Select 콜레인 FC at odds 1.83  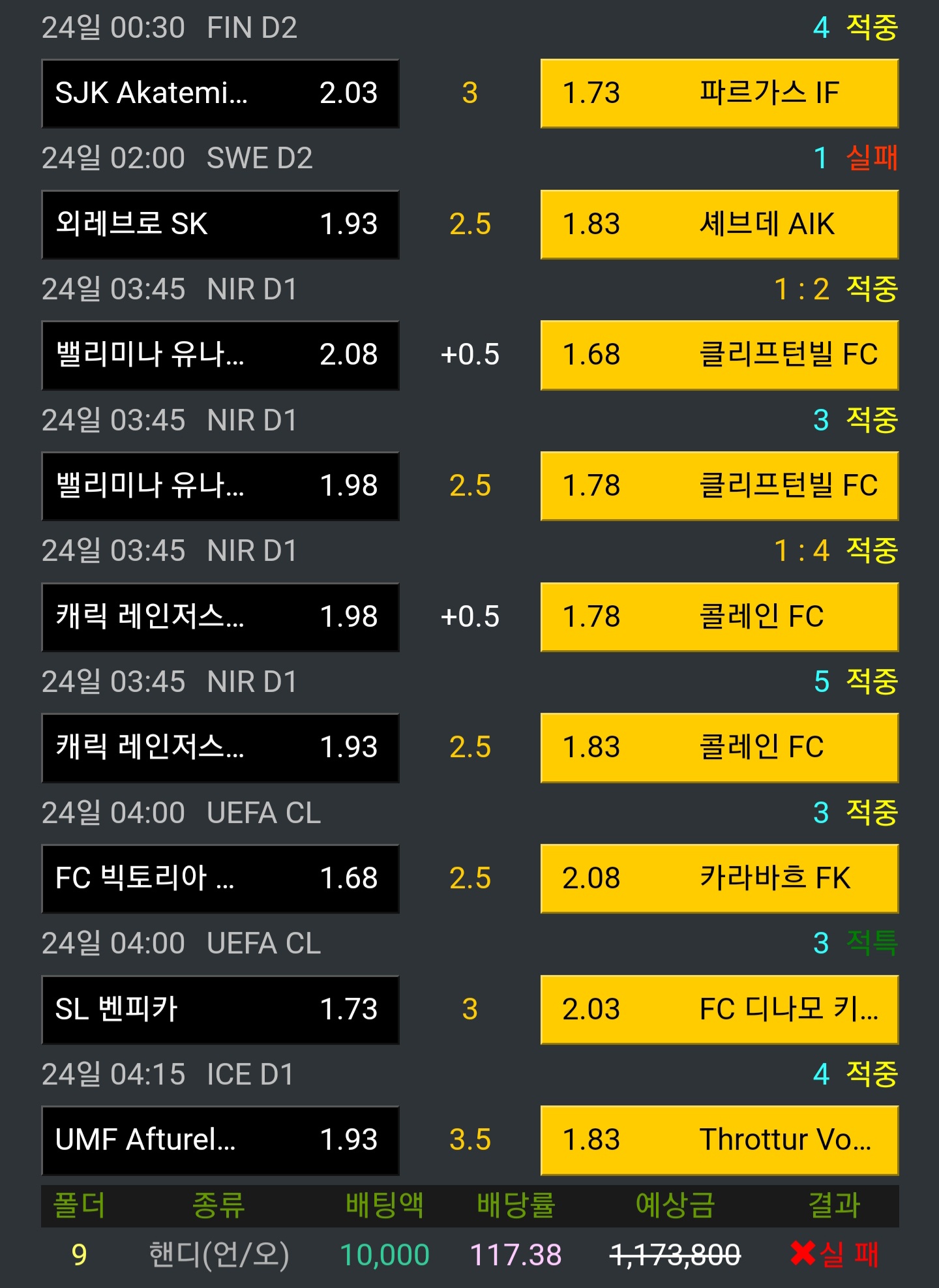point(719,748)
